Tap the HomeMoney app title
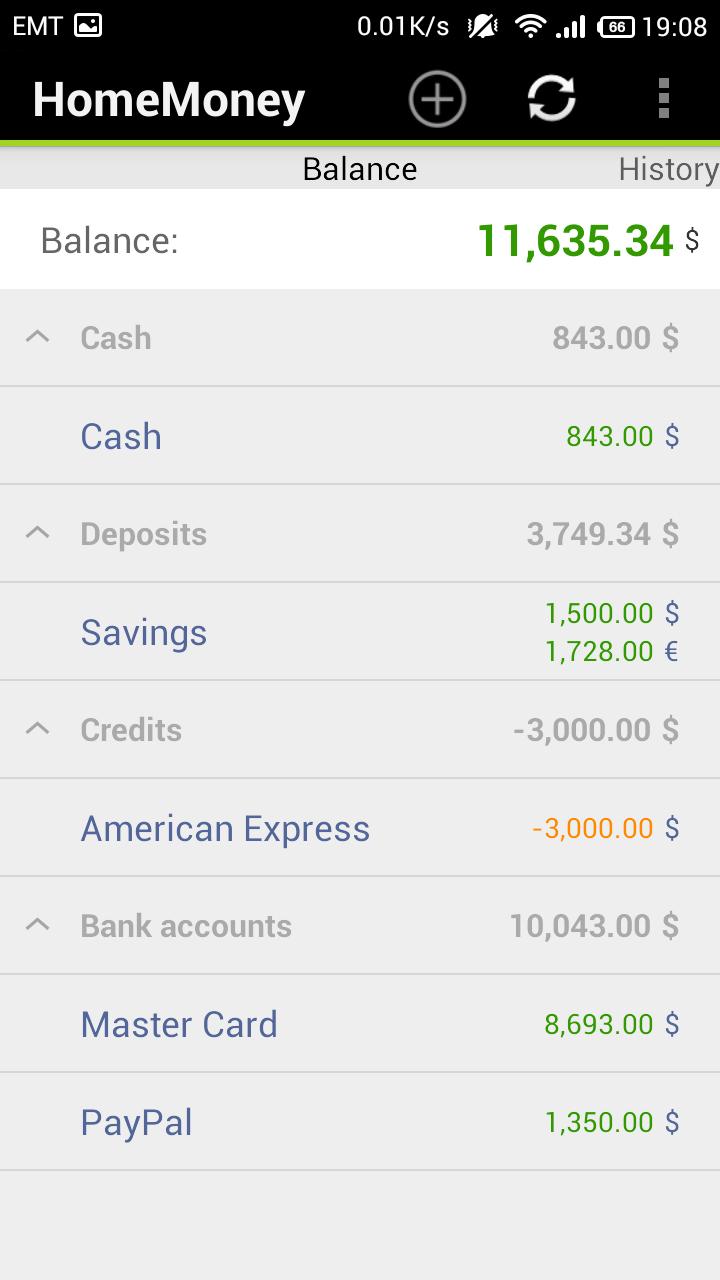The image size is (720, 1280). click(x=168, y=99)
